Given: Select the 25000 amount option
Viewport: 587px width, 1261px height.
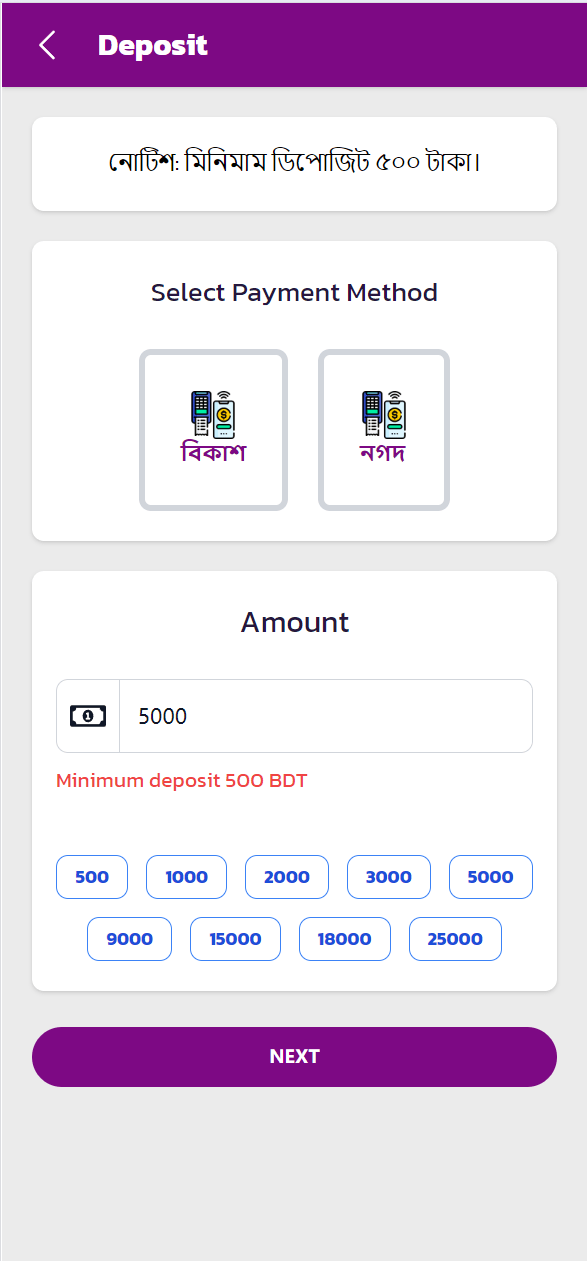Looking at the screenshot, I should coord(455,939).
